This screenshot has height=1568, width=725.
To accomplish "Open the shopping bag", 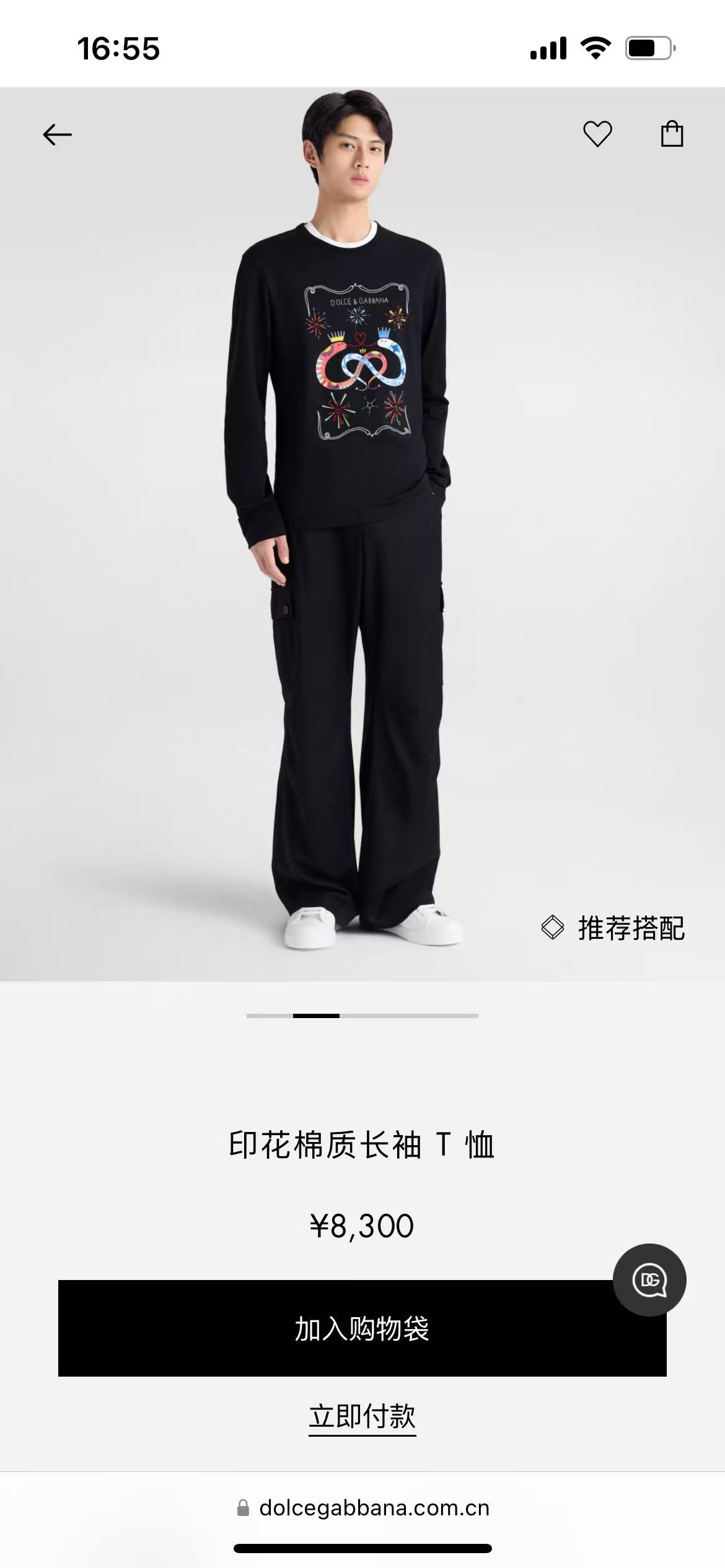I will [x=672, y=134].
